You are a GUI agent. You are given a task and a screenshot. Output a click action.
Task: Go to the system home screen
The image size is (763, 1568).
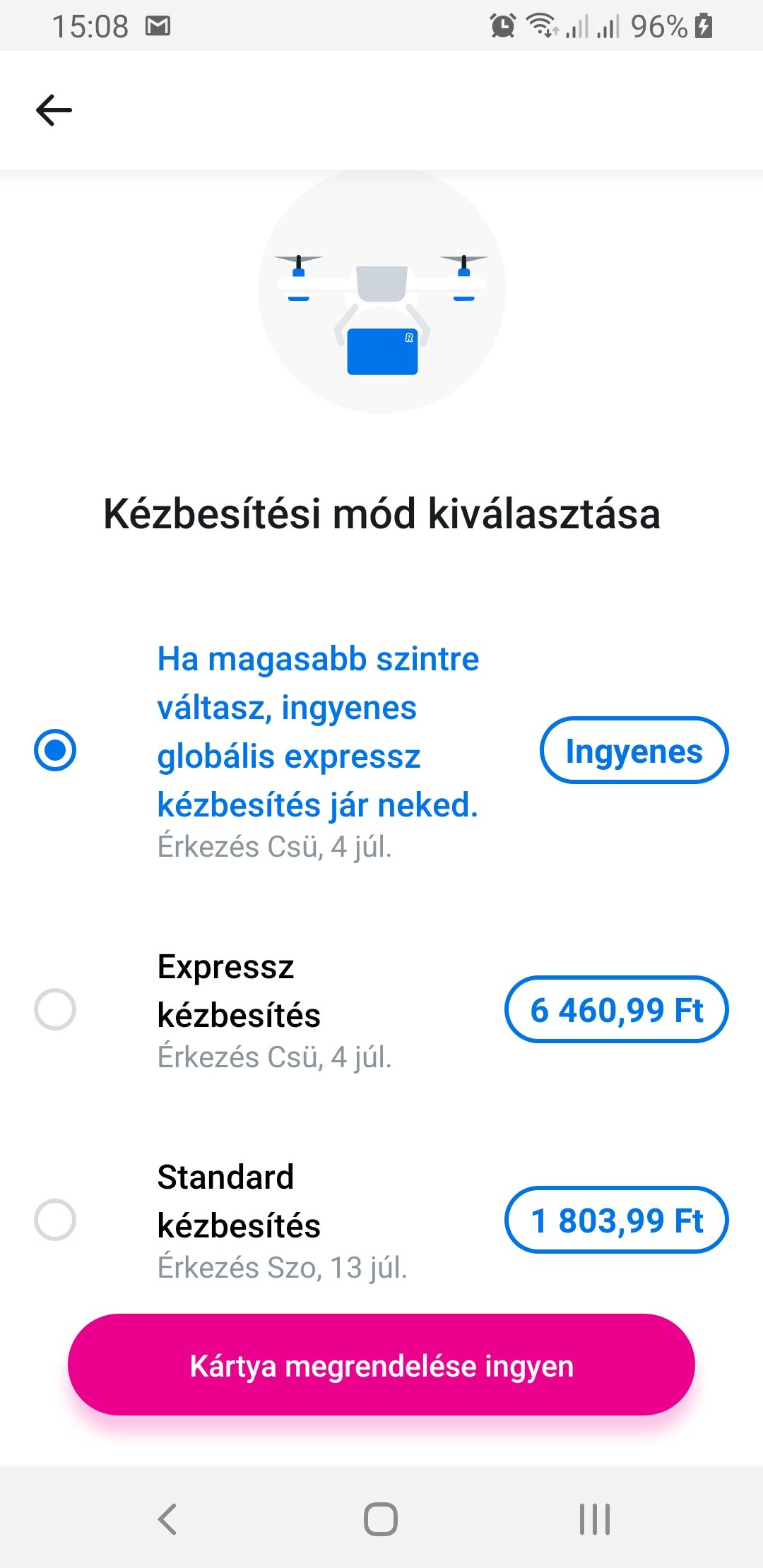pyautogui.click(x=381, y=1519)
